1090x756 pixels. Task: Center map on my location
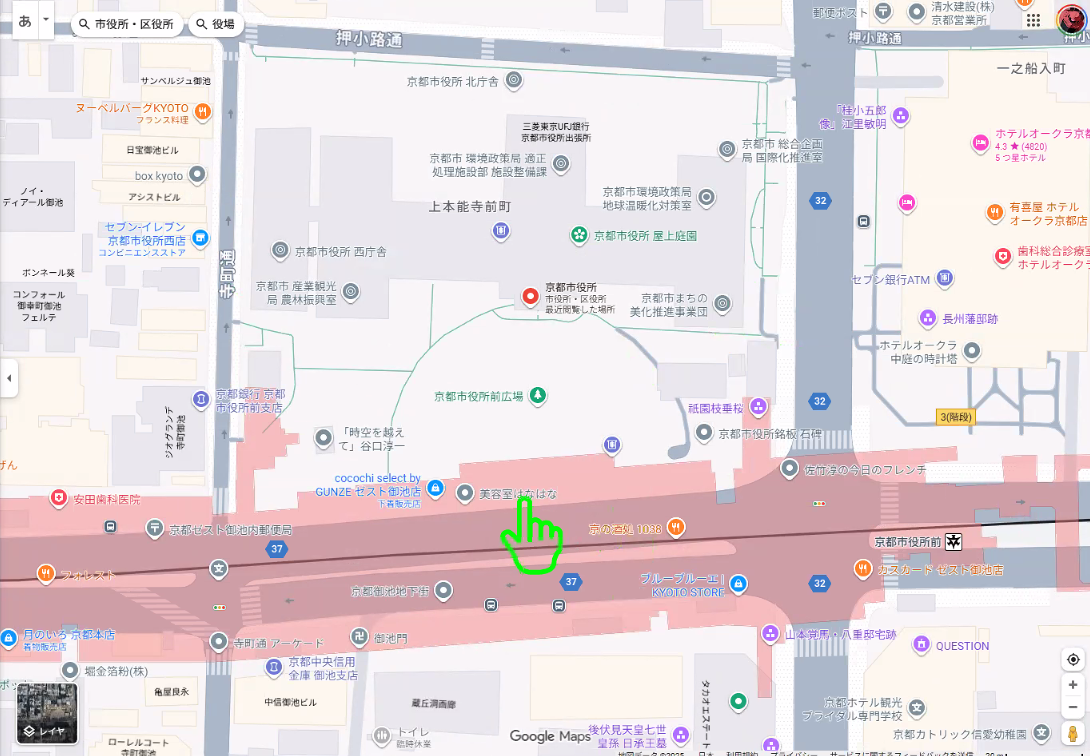[1073, 659]
